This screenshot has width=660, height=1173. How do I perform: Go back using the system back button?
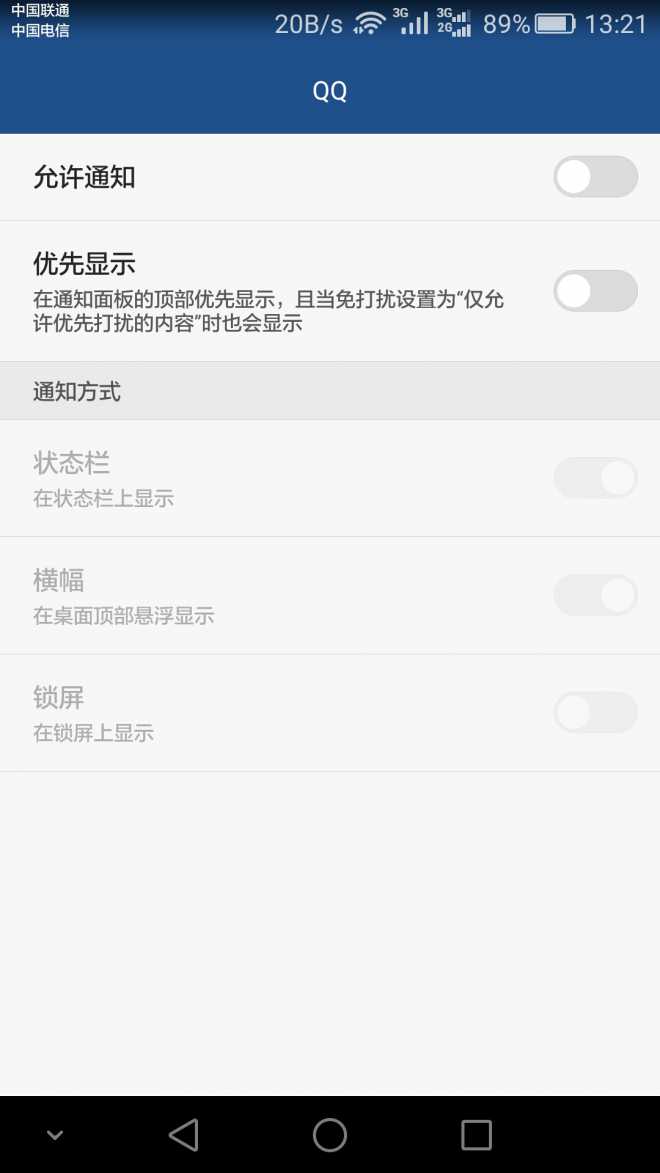pos(183,1135)
